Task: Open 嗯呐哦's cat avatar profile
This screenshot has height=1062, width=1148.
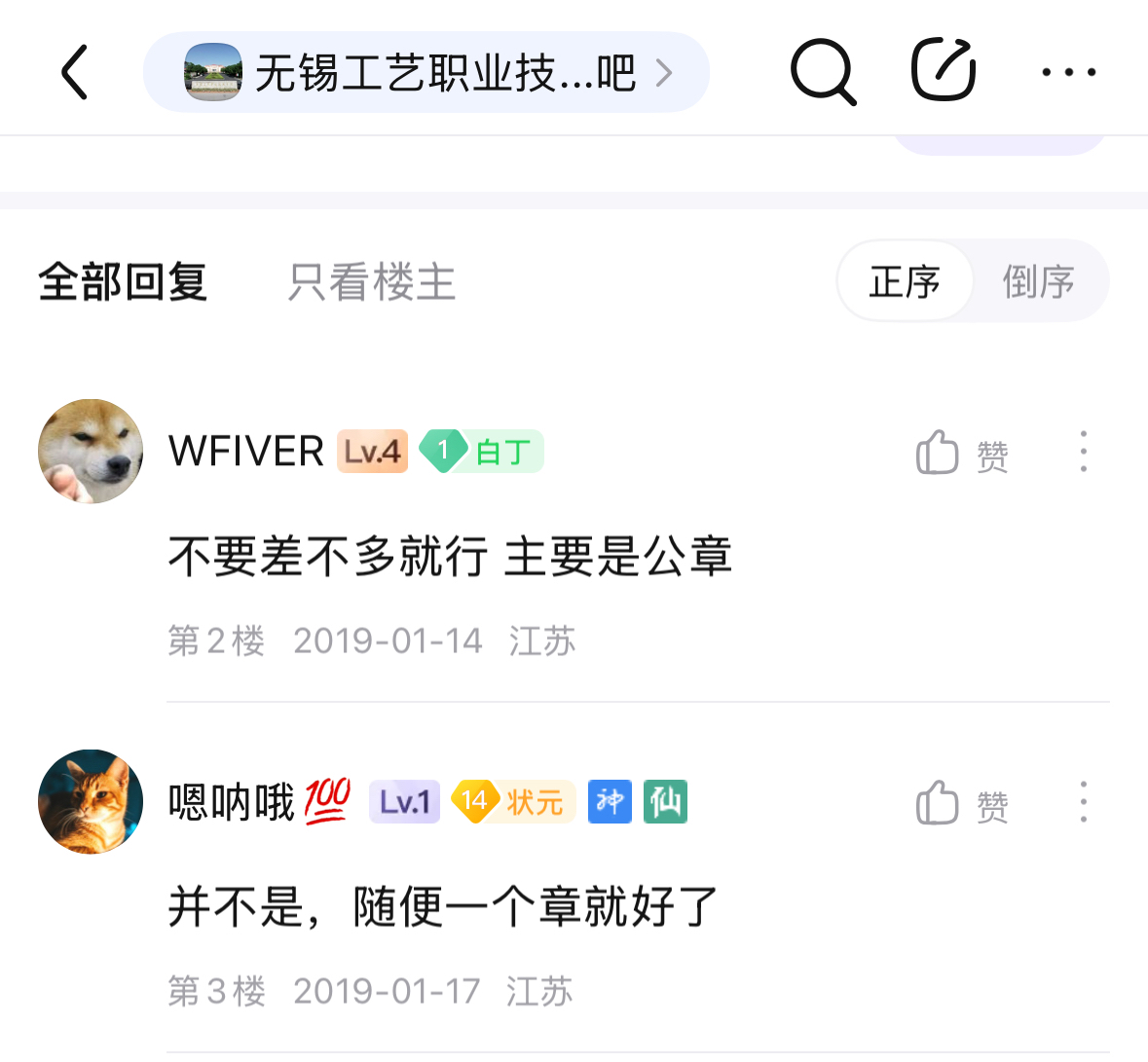Action: (91, 802)
